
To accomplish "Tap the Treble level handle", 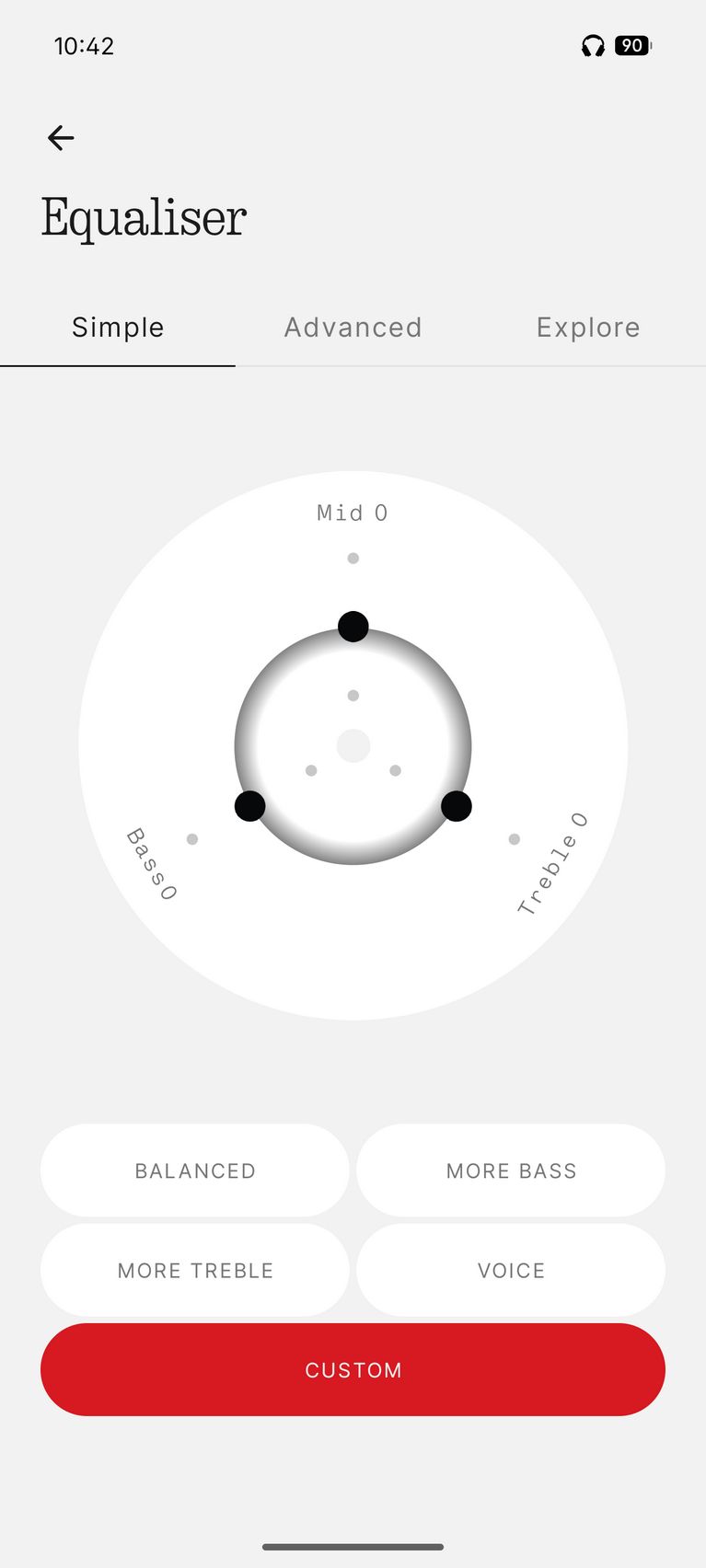I will [x=457, y=806].
